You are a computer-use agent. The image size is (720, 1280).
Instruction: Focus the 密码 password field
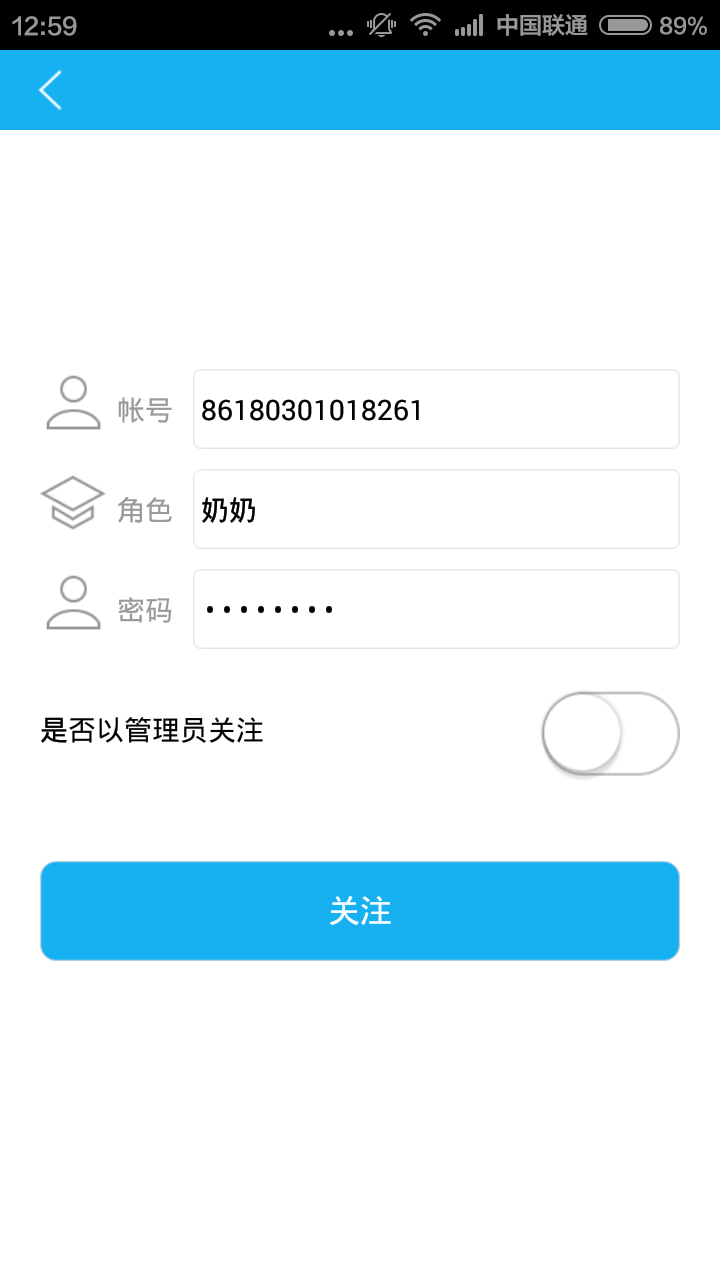click(436, 609)
